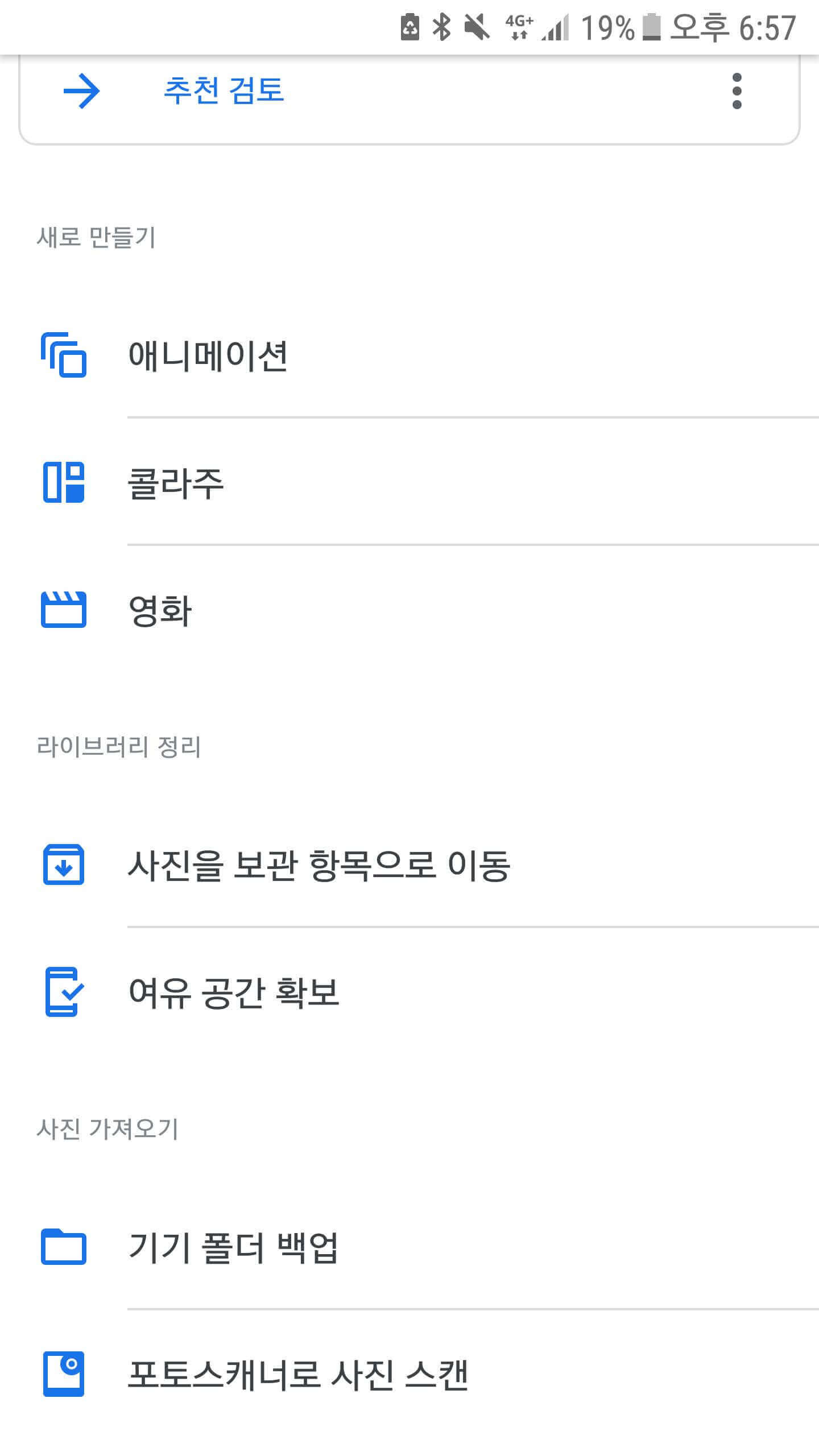Image resolution: width=819 pixels, height=1456 pixels.
Task: Open 추천 검토 link
Action: click(223, 90)
